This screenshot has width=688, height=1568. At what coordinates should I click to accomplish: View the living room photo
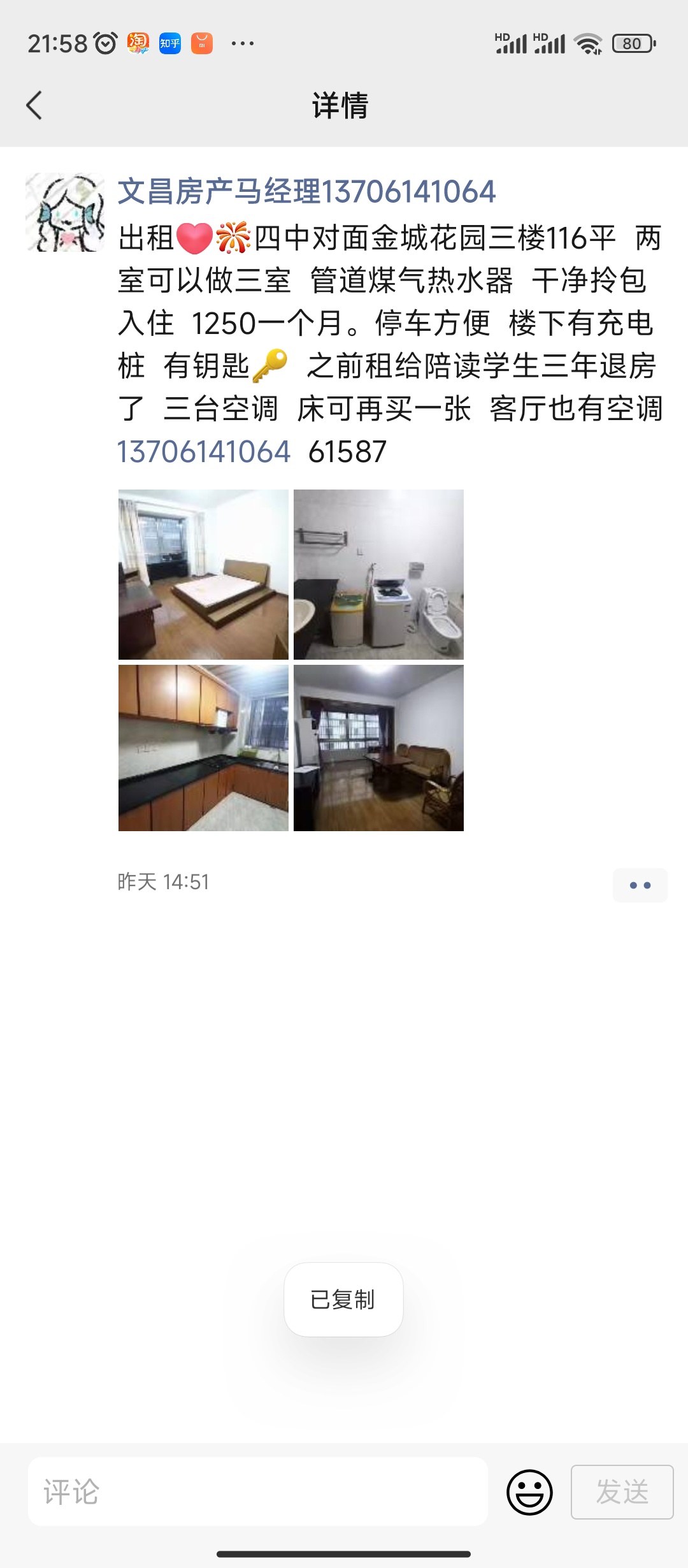[x=378, y=748]
